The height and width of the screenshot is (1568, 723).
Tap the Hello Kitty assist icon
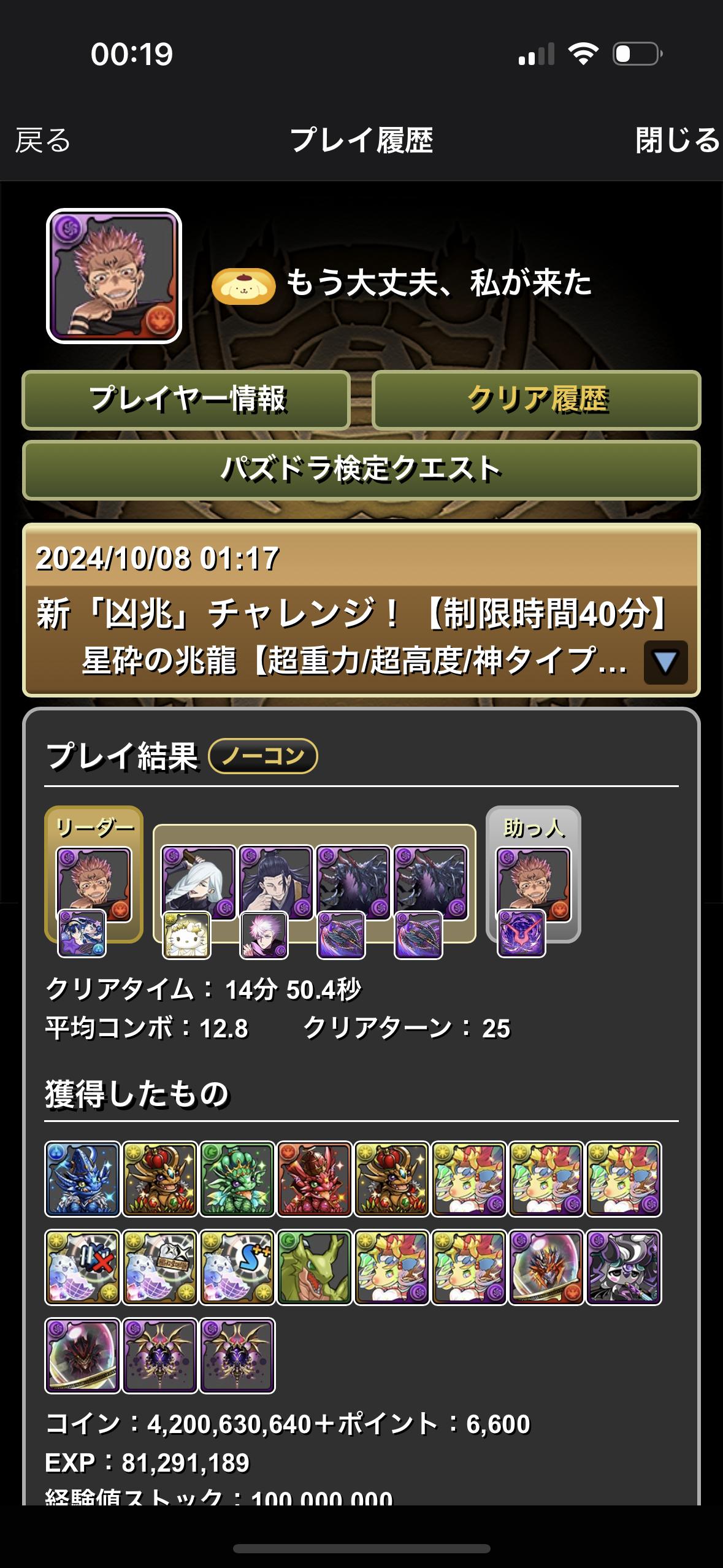click(186, 935)
